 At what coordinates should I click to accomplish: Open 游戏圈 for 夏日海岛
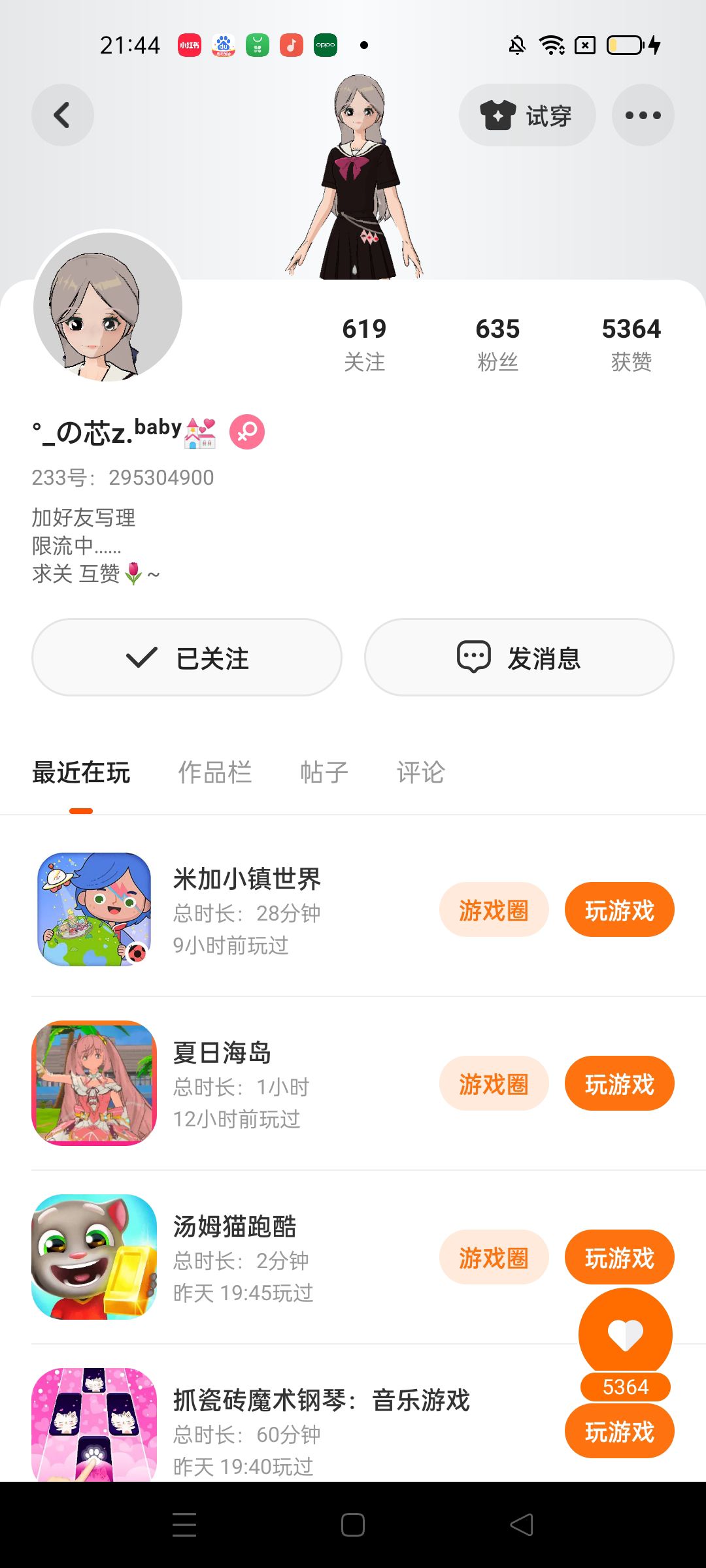(x=494, y=1083)
